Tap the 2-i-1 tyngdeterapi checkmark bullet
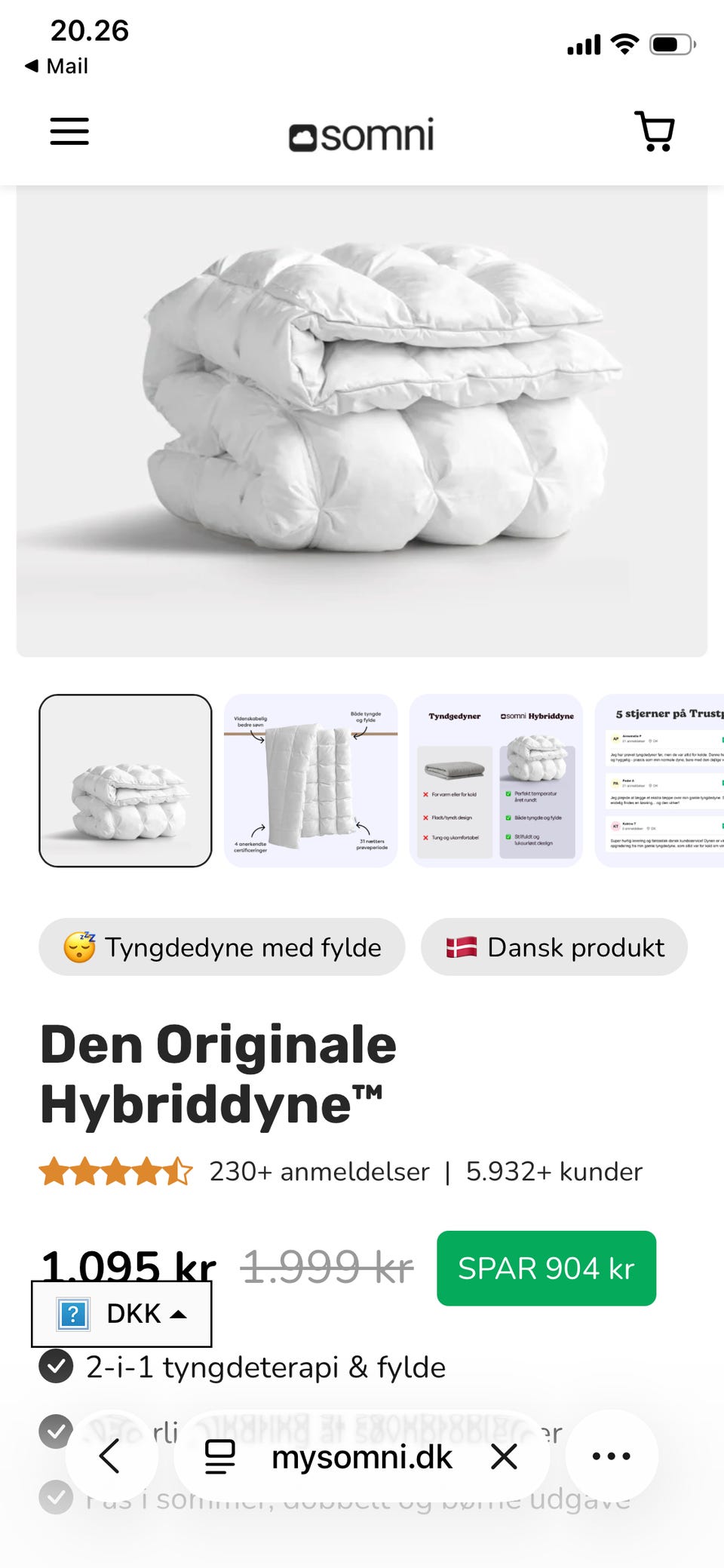Screen dimensions: 724x1568 coord(55,1367)
